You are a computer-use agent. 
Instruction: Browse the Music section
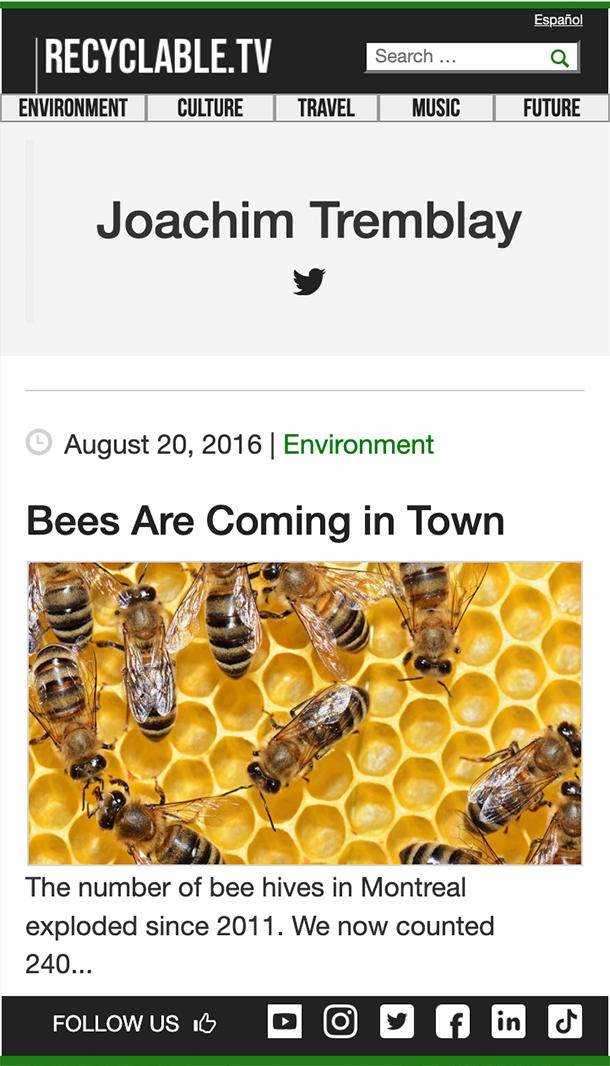pyautogui.click(x=436, y=108)
